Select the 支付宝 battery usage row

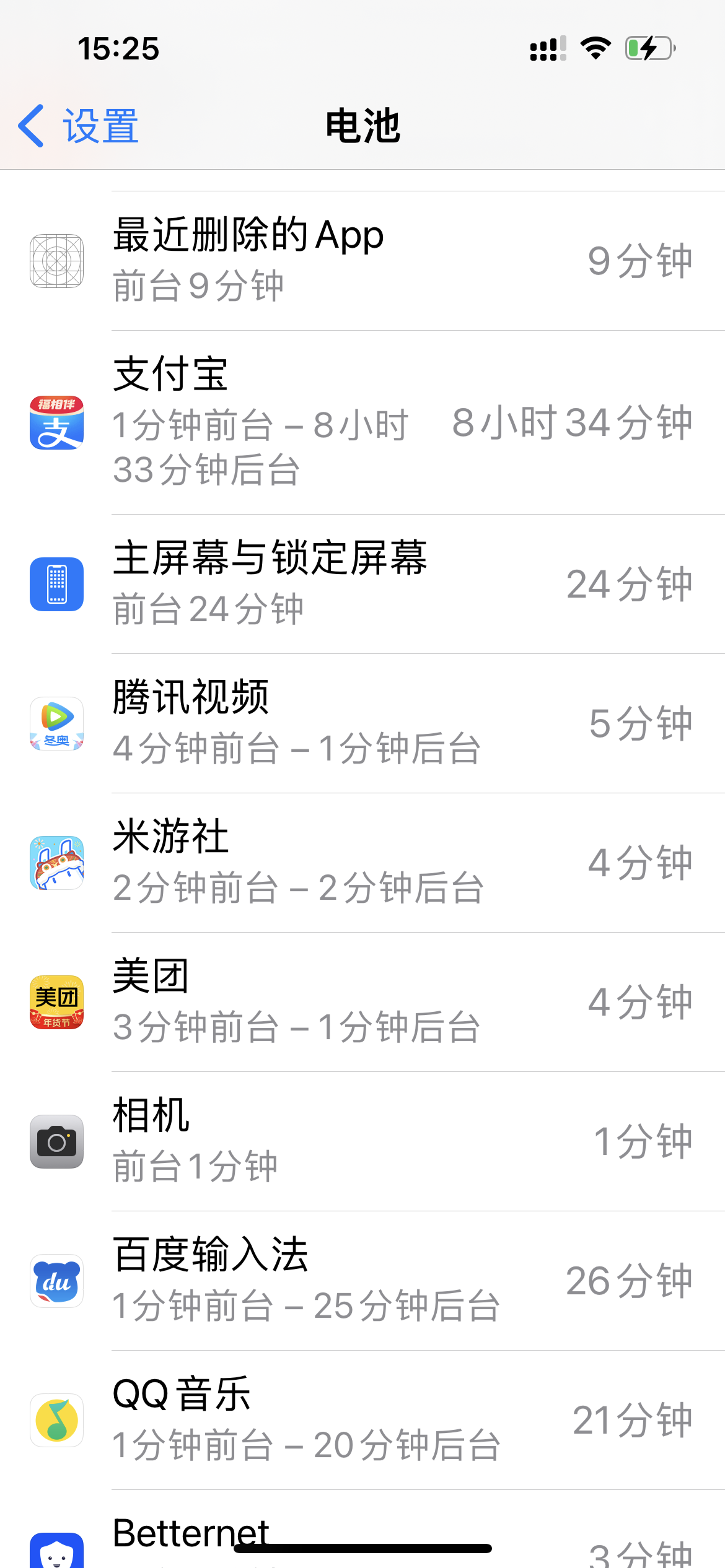pyautogui.click(x=362, y=422)
